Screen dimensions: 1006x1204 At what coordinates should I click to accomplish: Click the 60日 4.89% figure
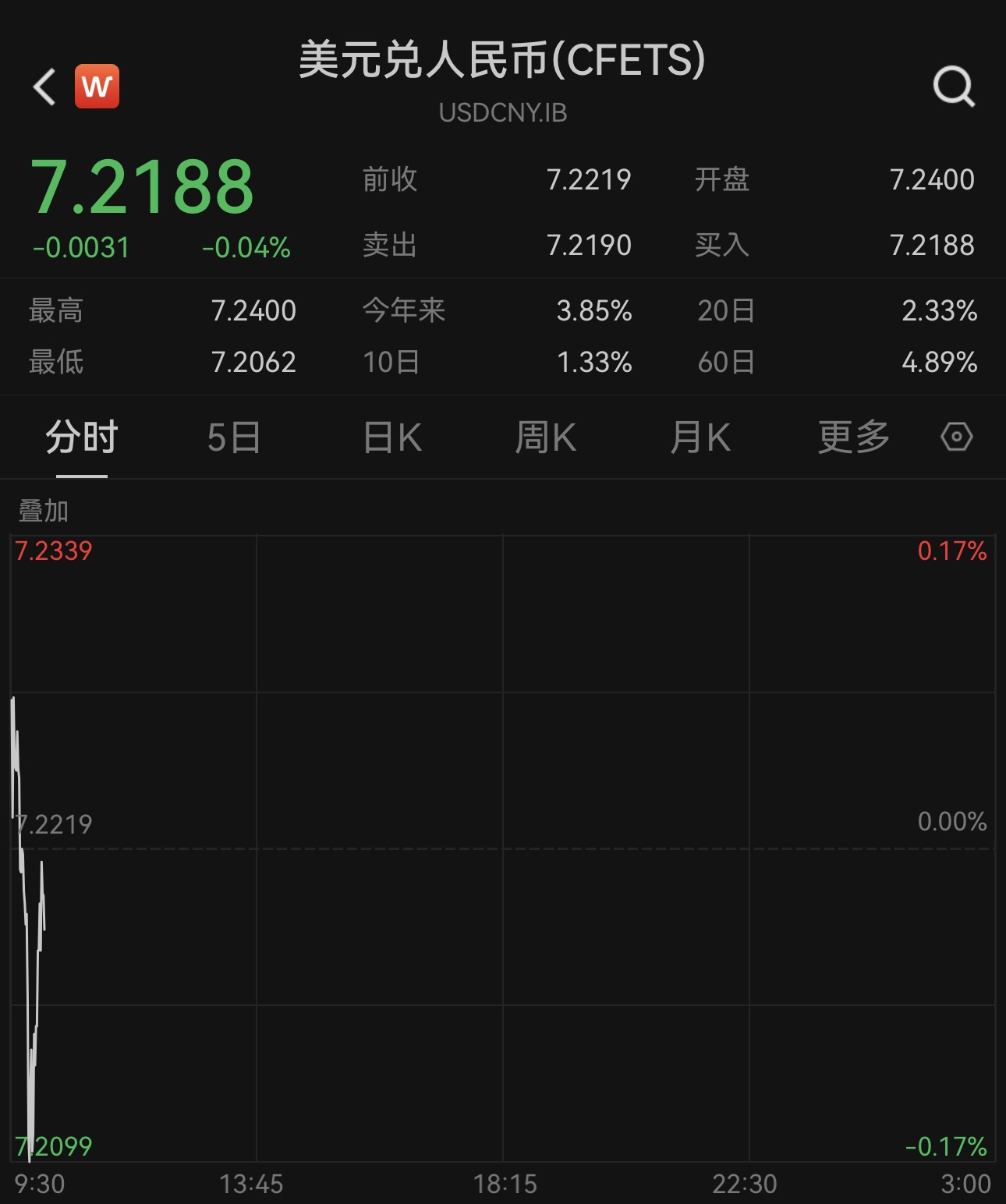point(941,362)
